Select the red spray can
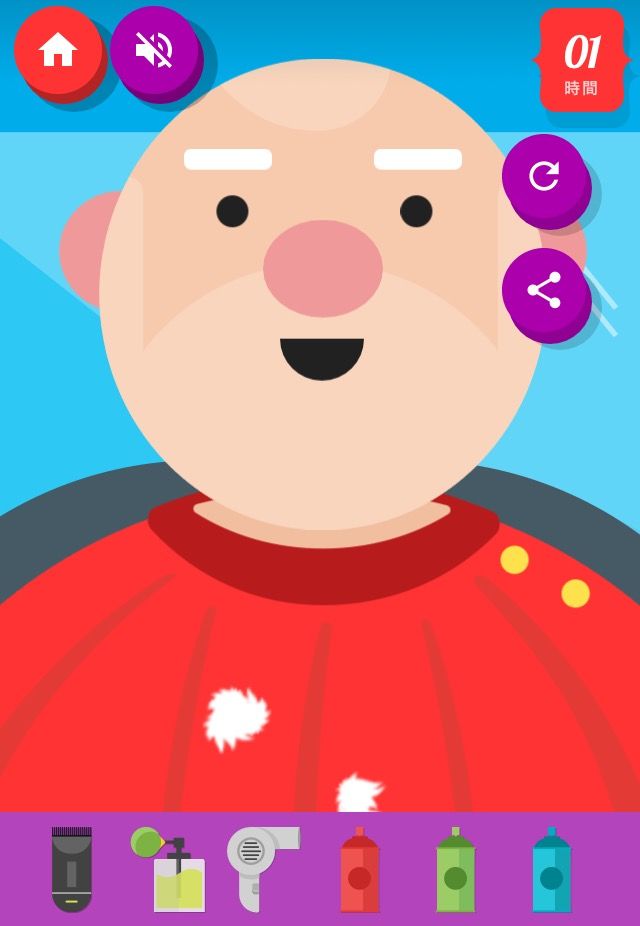 [x=359, y=870]
